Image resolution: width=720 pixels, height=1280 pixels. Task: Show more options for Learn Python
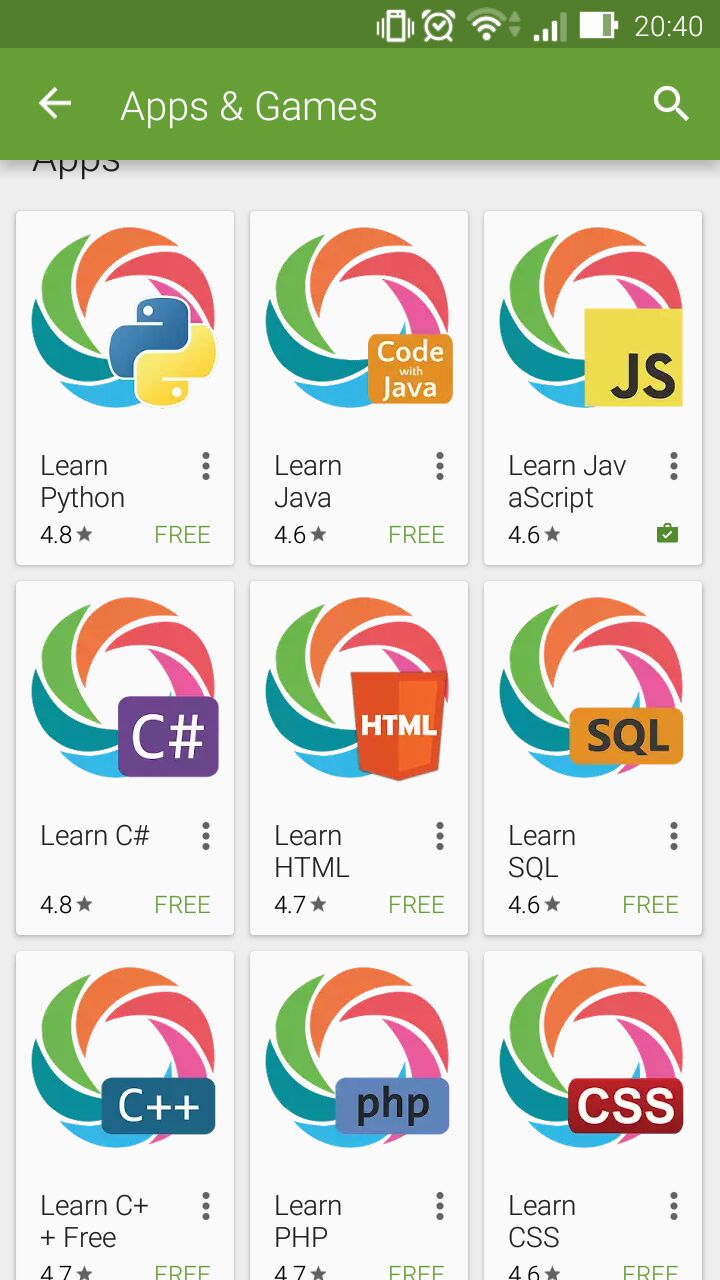206,466
